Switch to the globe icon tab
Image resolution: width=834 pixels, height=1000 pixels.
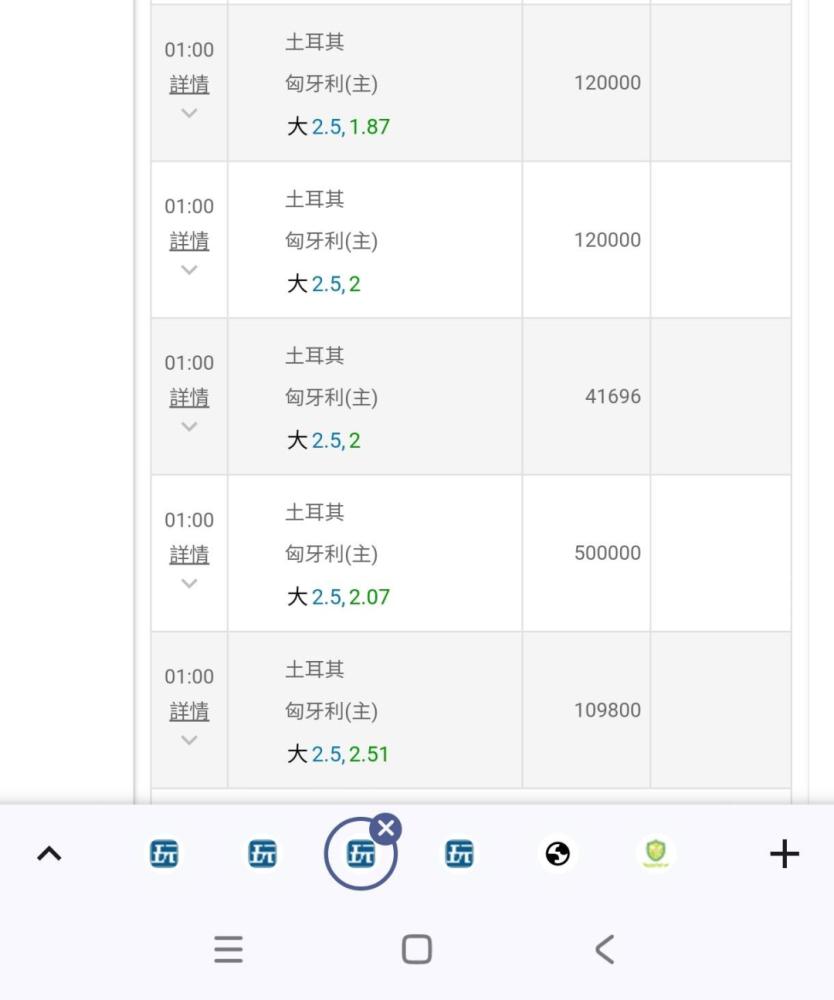(558, 854)
